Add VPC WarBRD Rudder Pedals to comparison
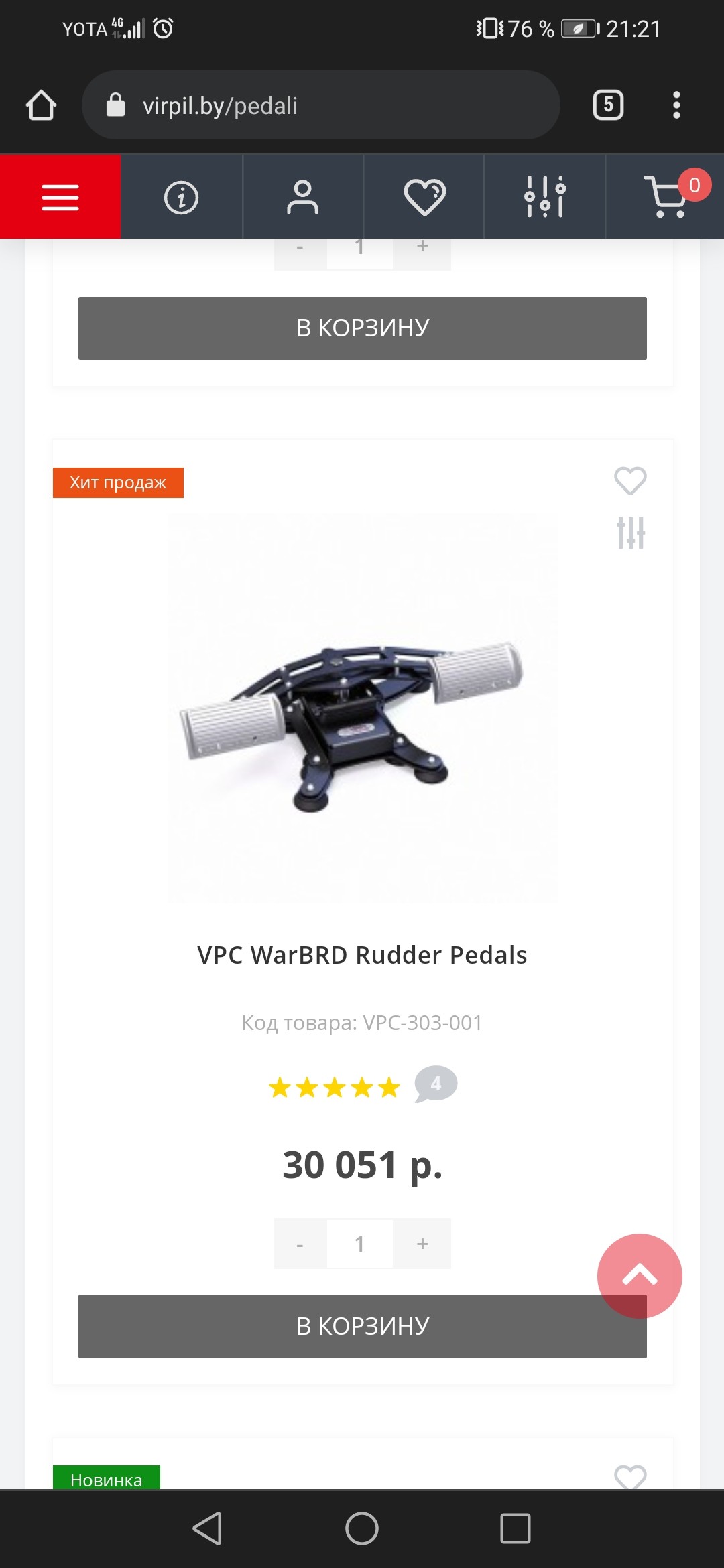Screen dimensions: 724x1568 (x=630, y=533)
